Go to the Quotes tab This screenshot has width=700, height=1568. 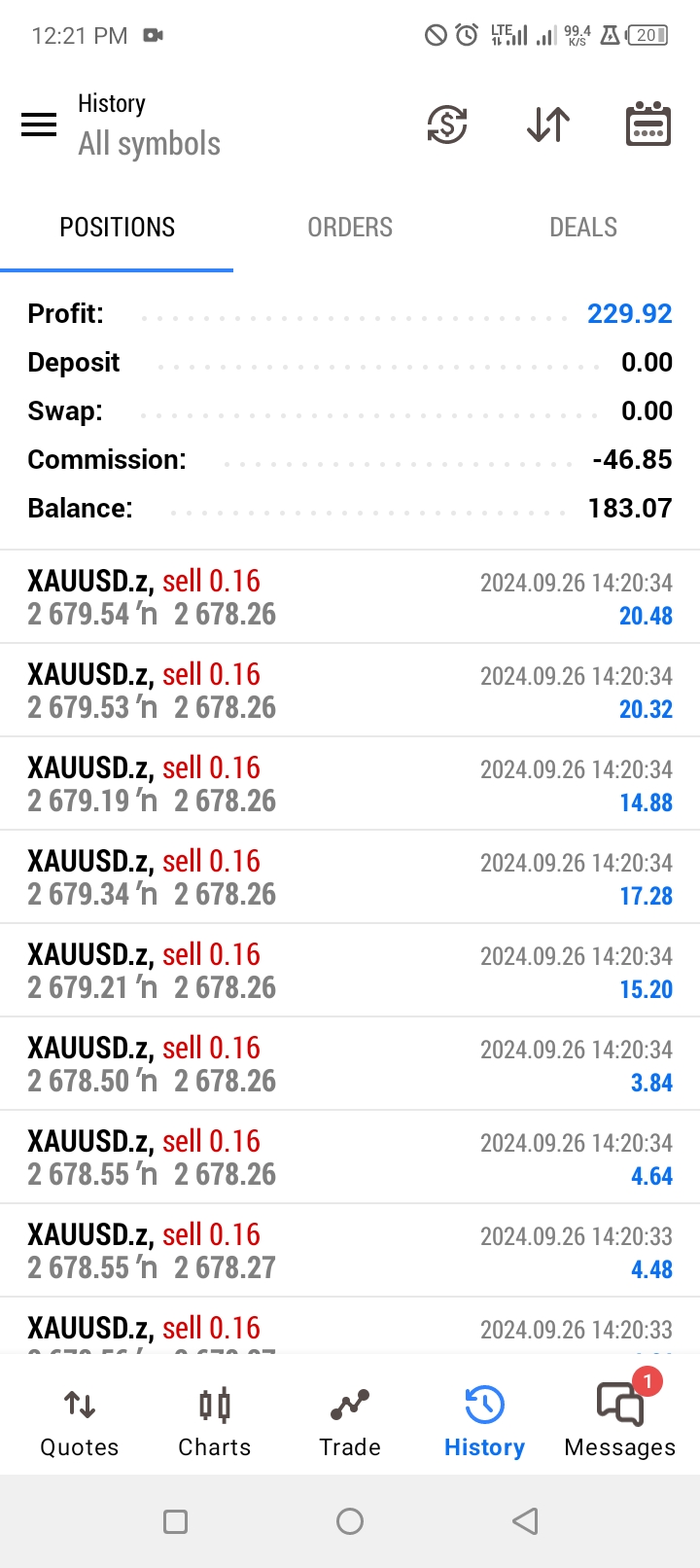(x=80, y=1422)
